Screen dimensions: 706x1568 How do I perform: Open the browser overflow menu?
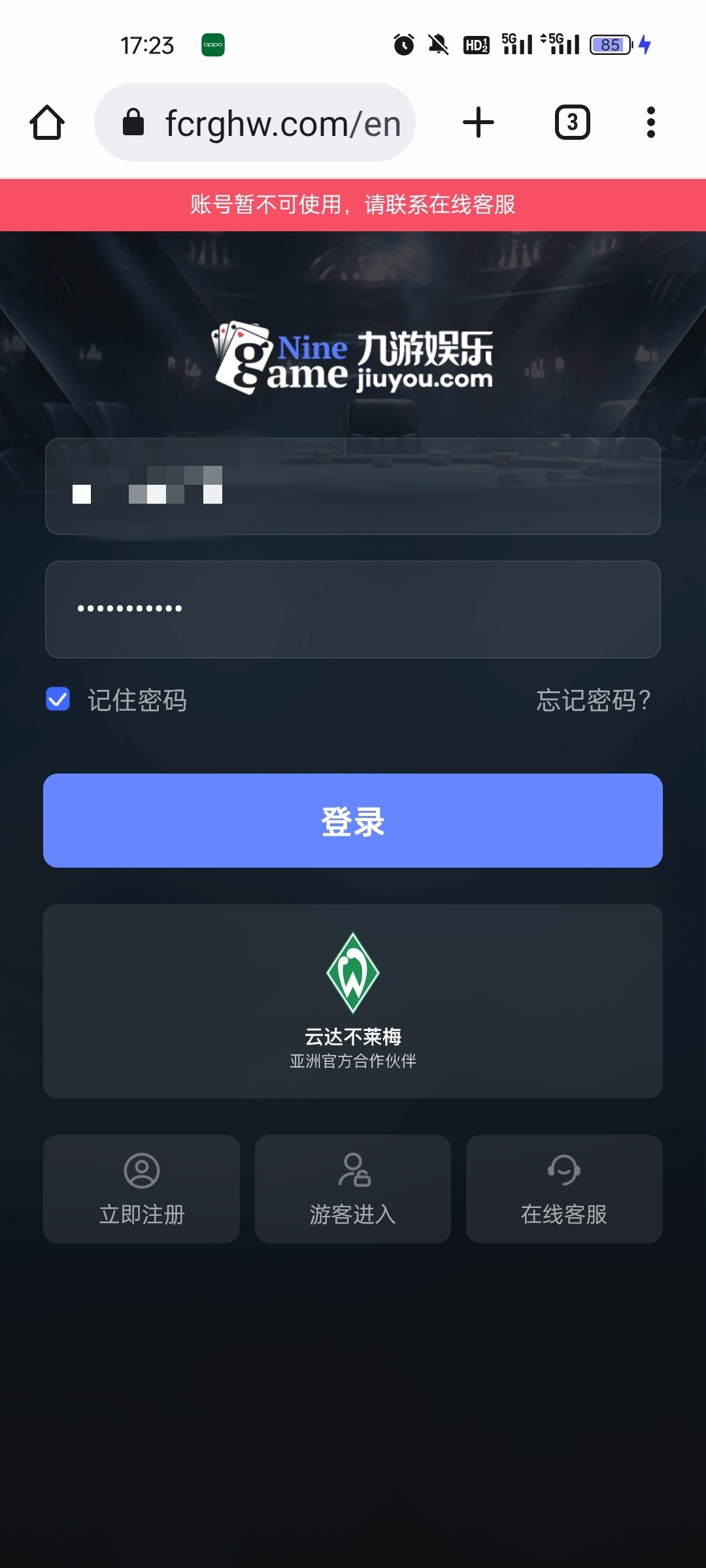pyautogui.click(x=650, y=123)
